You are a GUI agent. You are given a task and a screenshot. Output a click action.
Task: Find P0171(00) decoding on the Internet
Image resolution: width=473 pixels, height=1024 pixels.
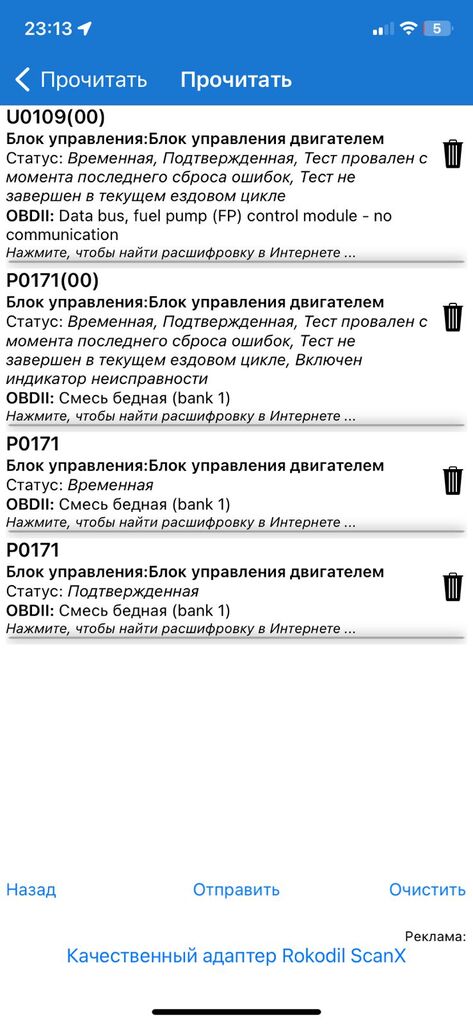(x=181, y=416)
